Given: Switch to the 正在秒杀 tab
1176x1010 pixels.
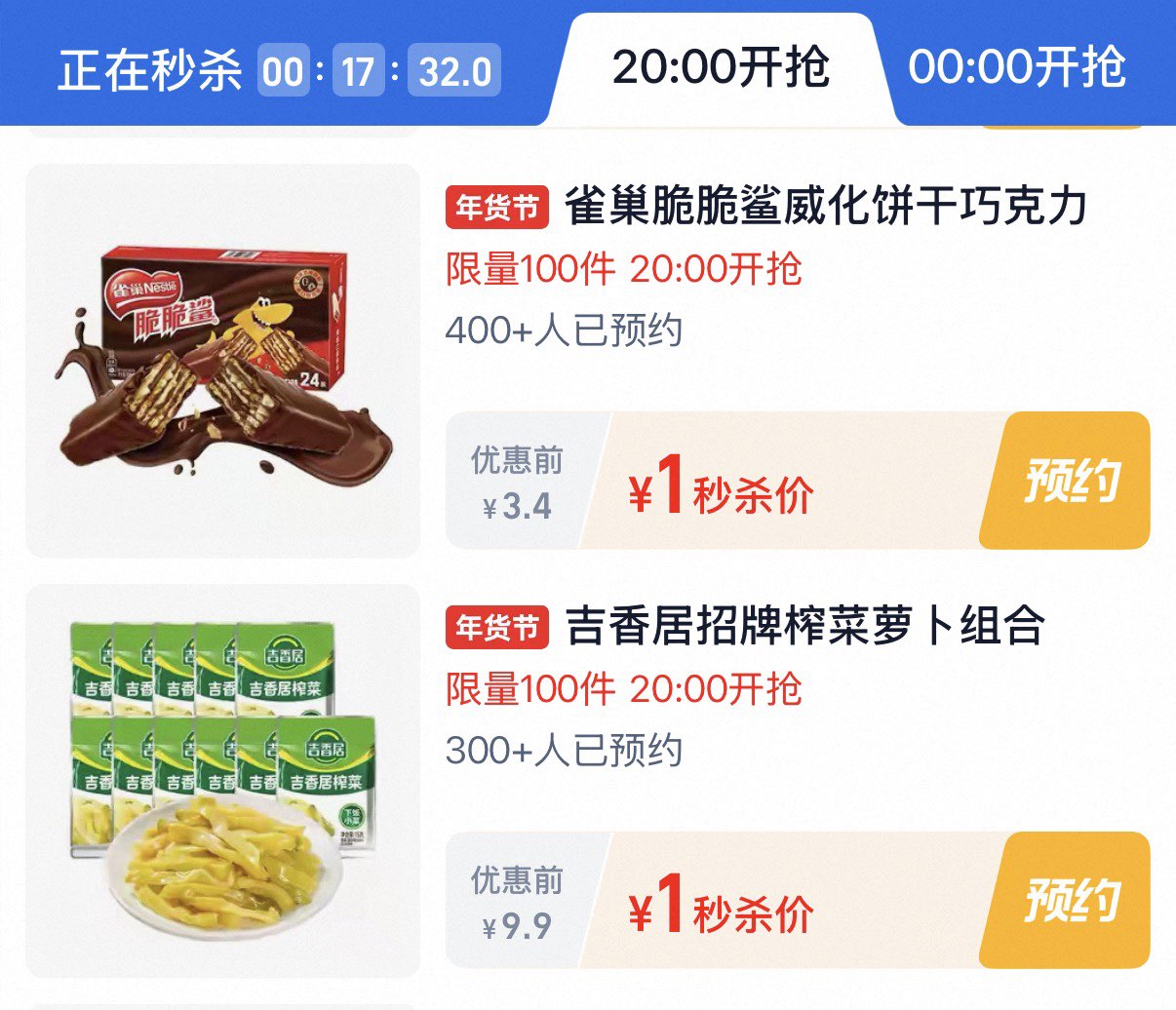Looking at the screenshot, I should tap(151, 70).
